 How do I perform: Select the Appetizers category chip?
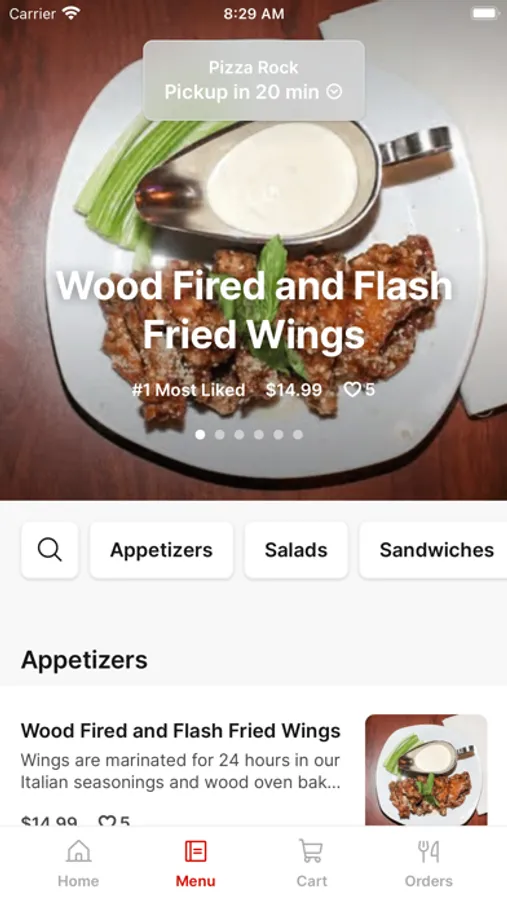click(x=161, y=550)
